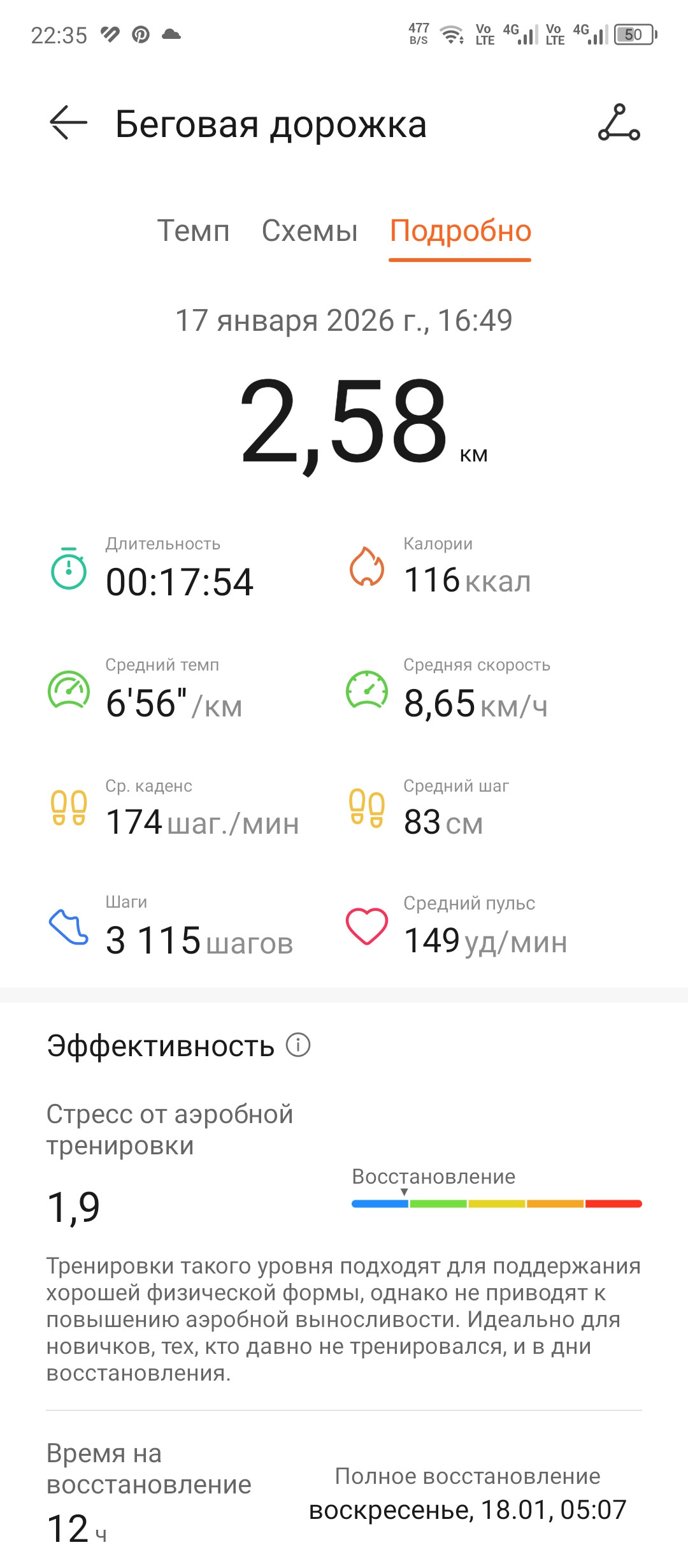
Task: Go back using the arrow icon
Action: (x=69, y=122)
